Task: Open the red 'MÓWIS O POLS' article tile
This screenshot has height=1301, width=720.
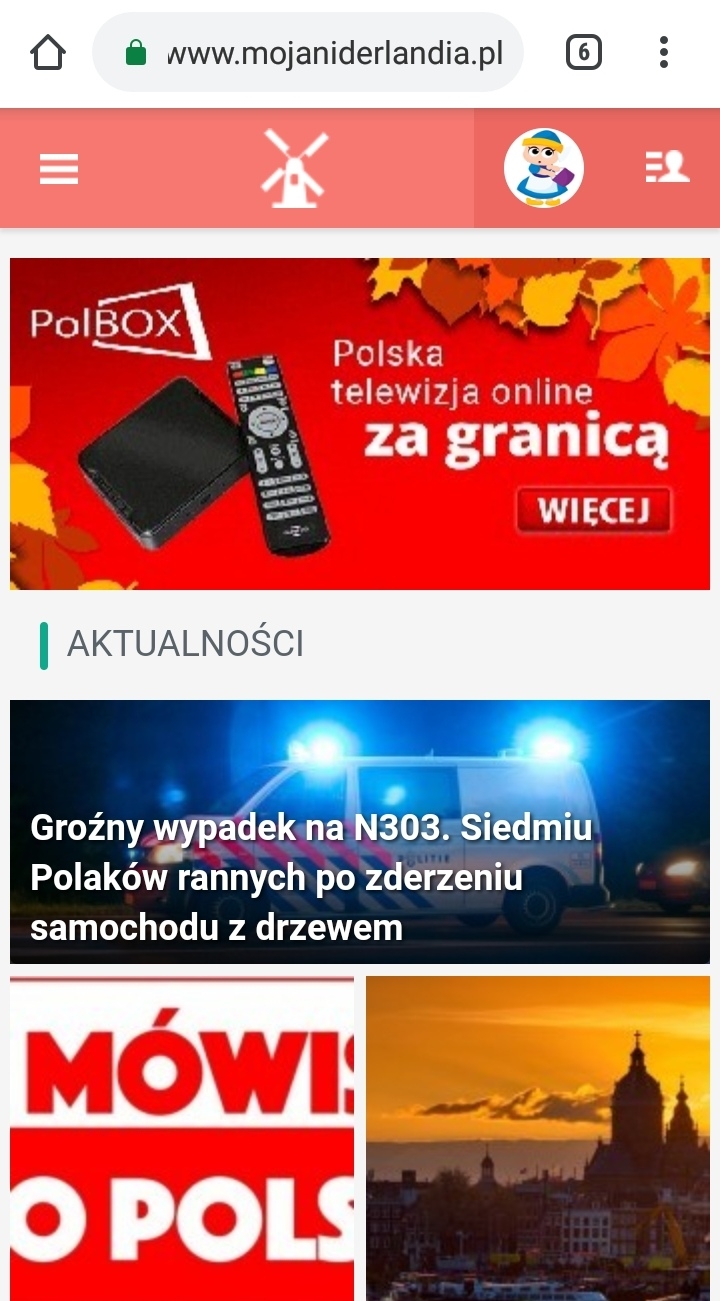Action: [182, 1138]
